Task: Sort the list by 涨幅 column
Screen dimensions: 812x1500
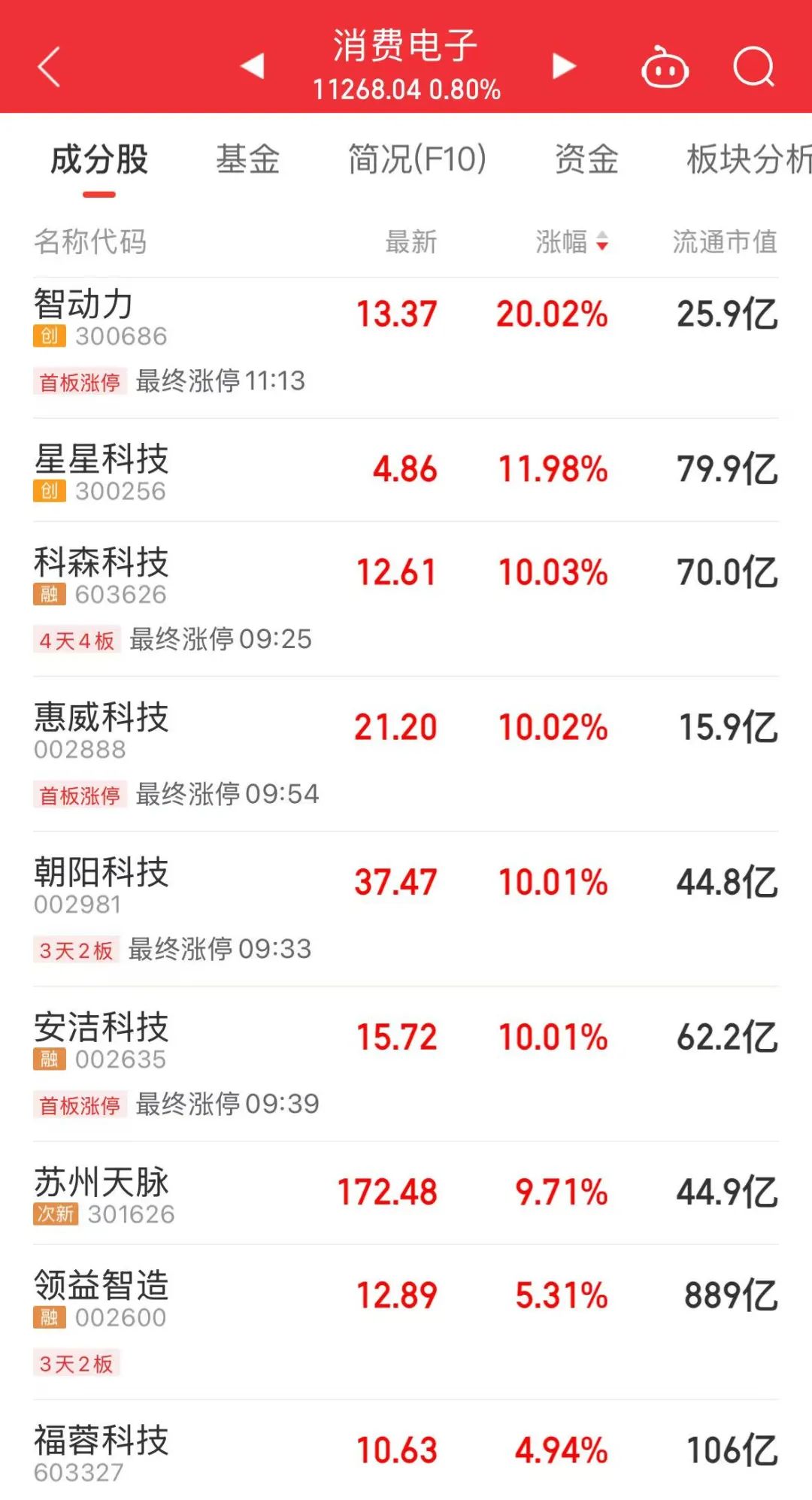Action: click(x=571, y=242)
